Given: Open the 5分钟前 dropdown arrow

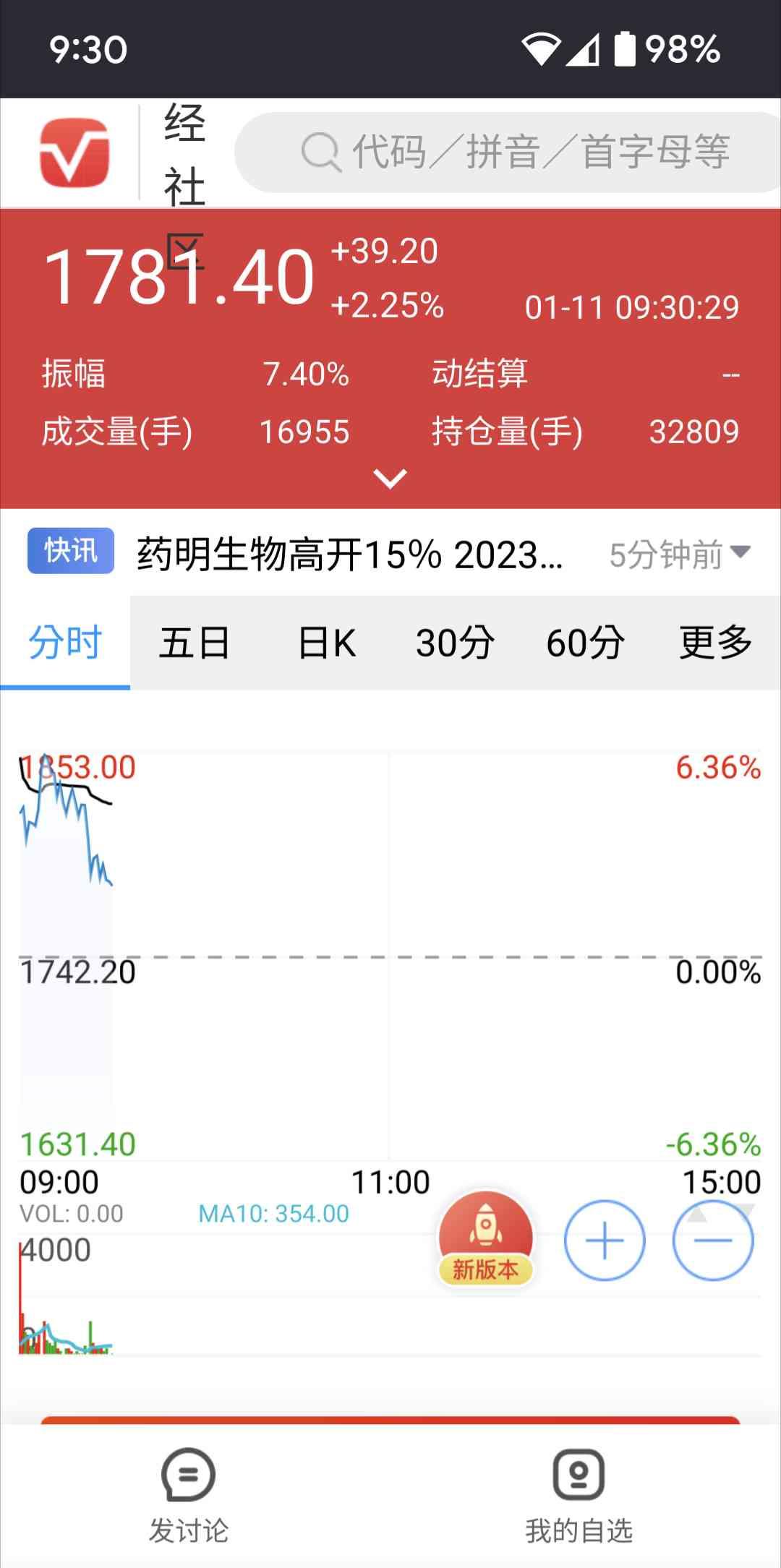Looking at the screenshot, I should click(x=741, y=552).
